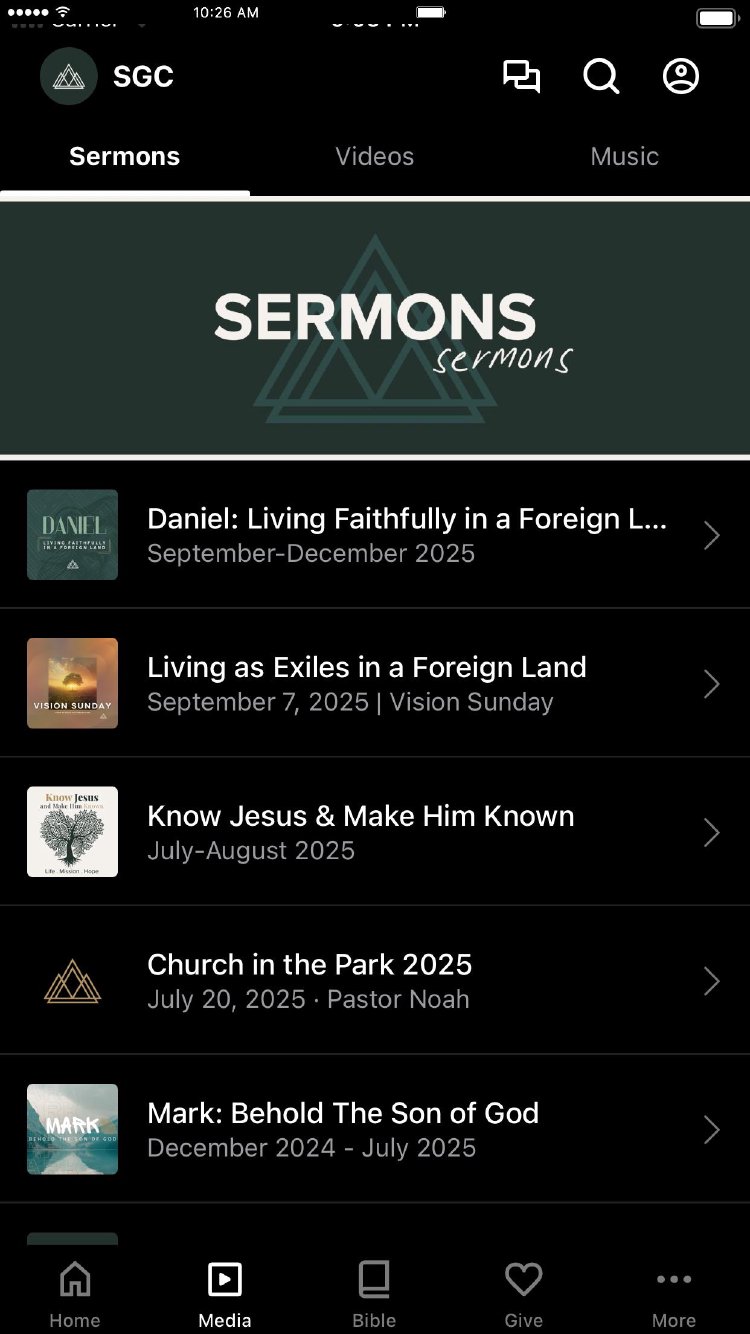
Task: Tap the SGC logo in the header
Action: coord(69,77)
